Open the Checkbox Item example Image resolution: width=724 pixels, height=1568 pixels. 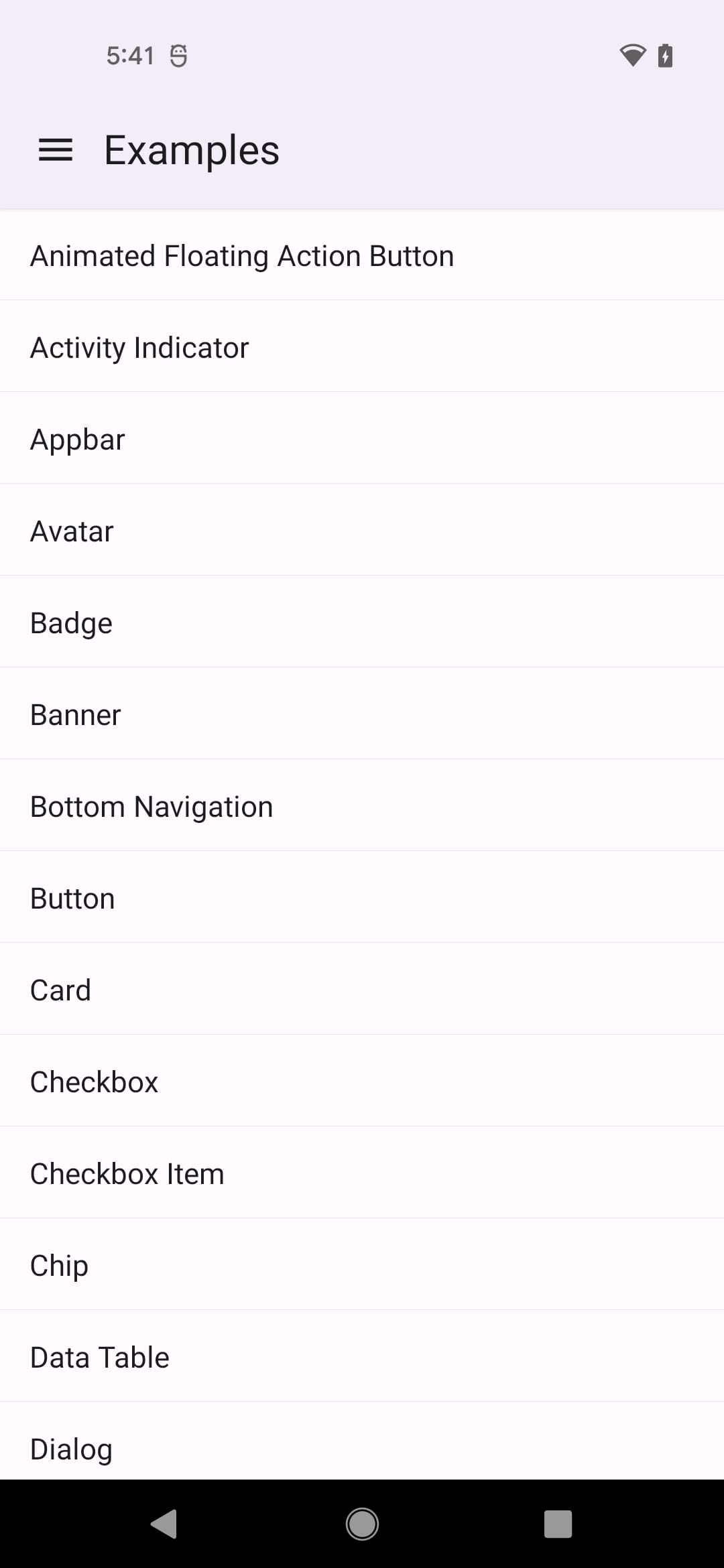coord(127,1173)
